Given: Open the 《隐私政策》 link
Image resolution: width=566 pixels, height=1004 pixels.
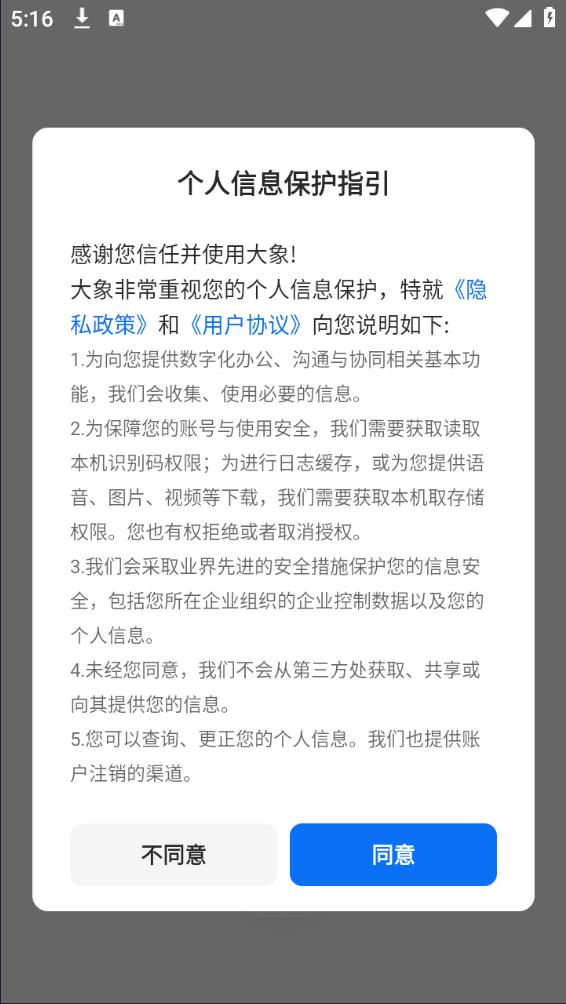Looking at the screenshot, I should 109,325.
